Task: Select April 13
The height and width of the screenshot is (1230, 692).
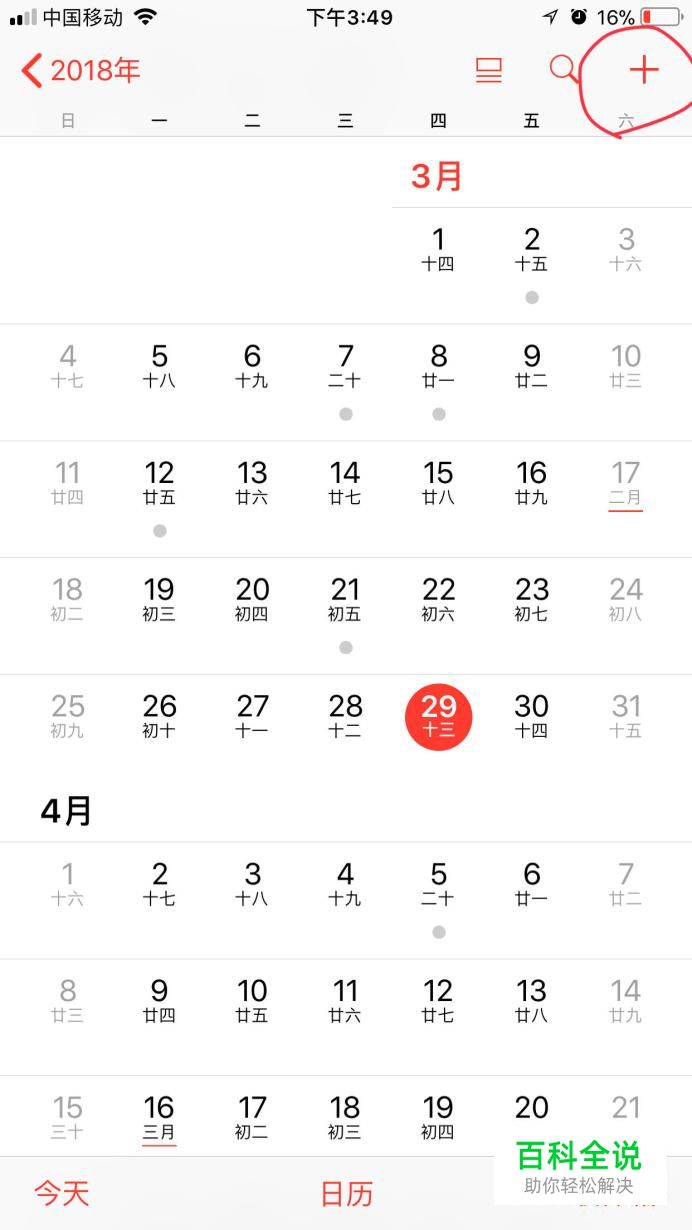Action: point(532,1001)
